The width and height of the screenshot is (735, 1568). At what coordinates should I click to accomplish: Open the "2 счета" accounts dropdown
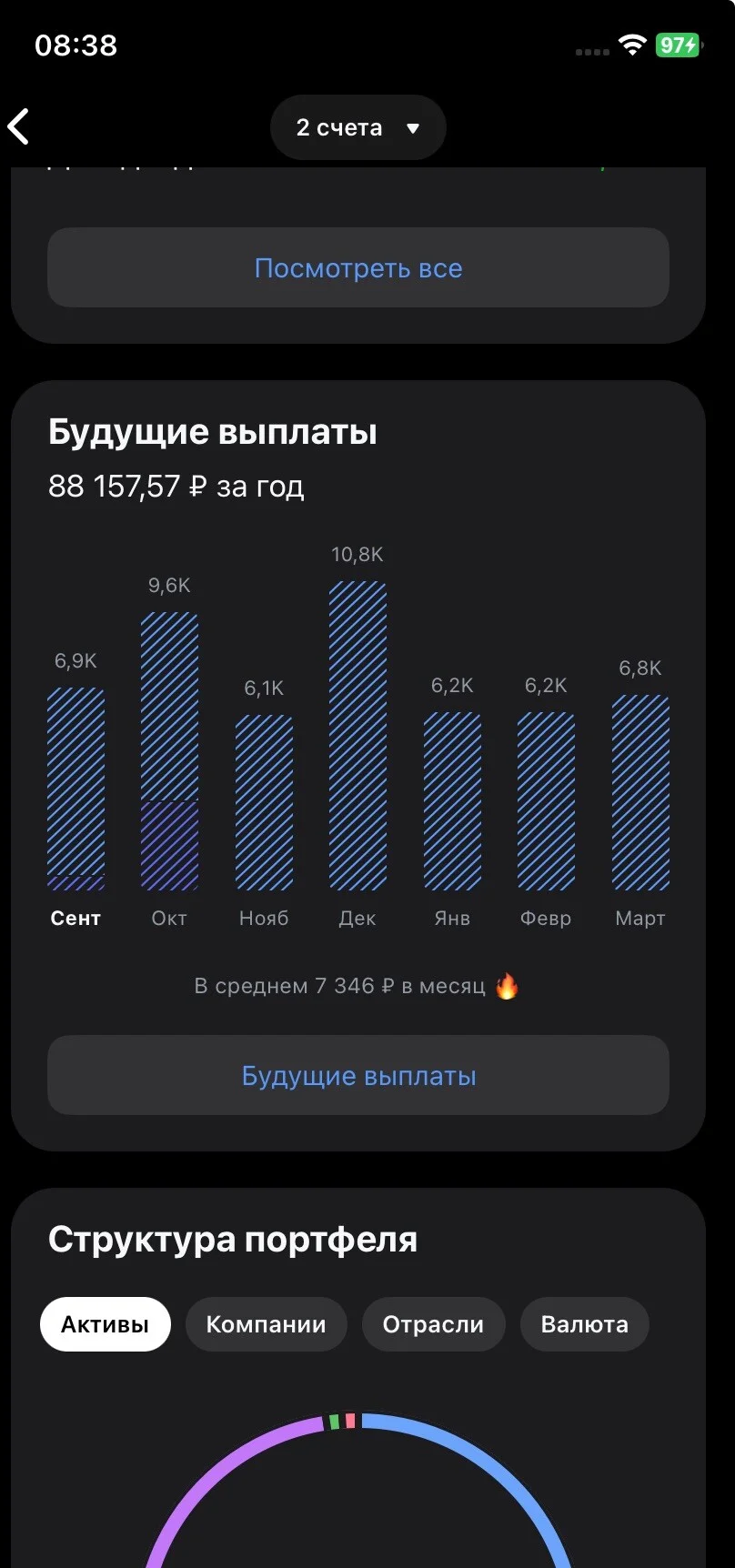[x=358, y=127]
